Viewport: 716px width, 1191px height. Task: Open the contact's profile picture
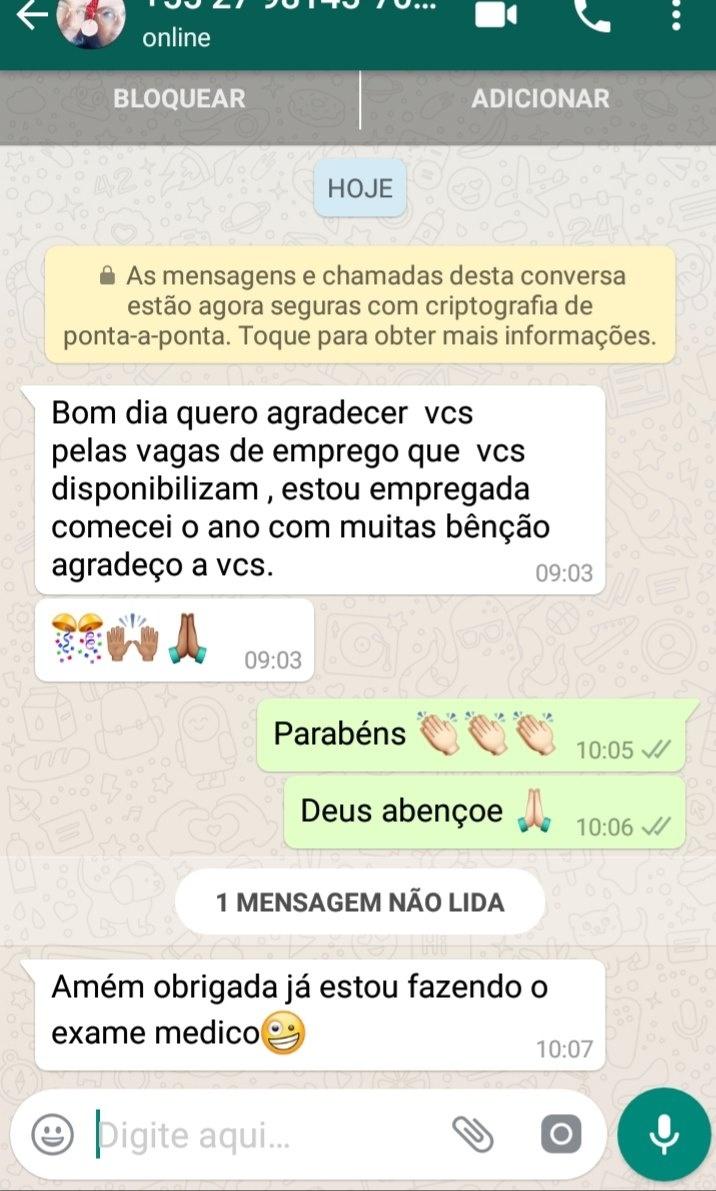click(91, 18)
